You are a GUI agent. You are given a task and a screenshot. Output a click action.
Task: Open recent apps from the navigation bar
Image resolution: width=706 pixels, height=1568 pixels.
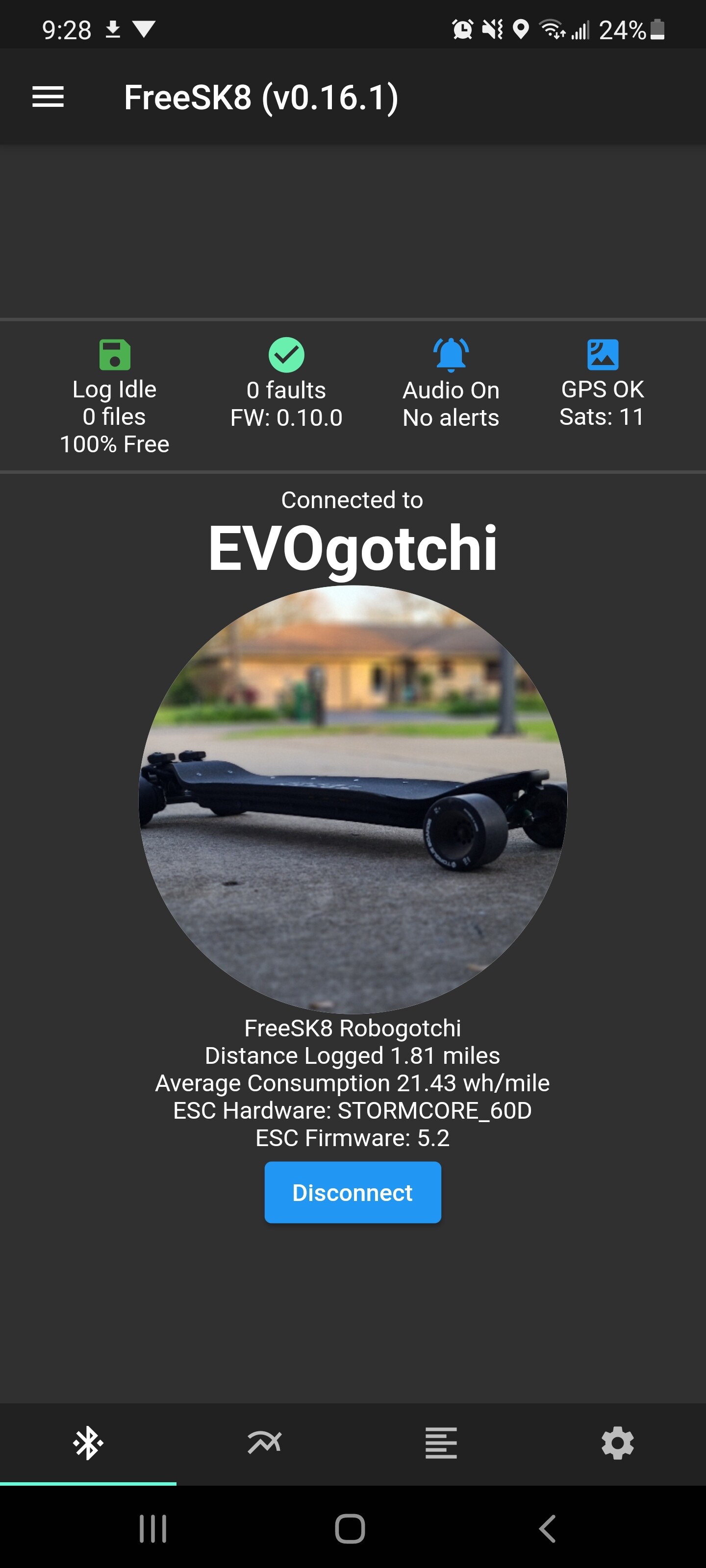153,1528
